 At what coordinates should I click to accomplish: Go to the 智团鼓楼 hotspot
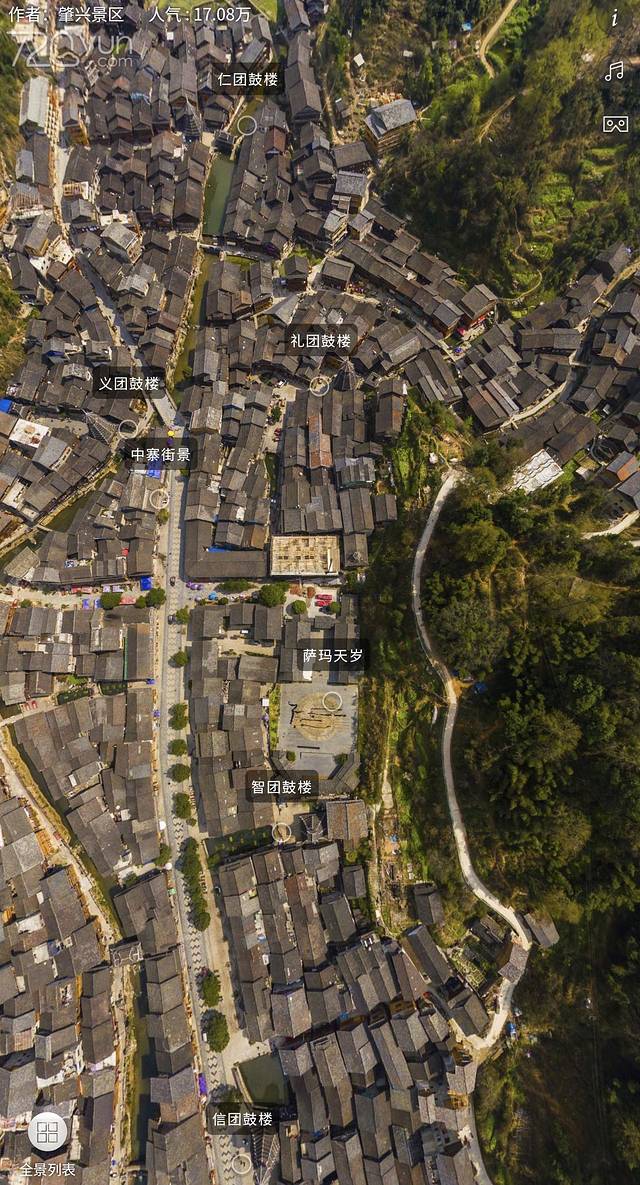click(282, 787)
